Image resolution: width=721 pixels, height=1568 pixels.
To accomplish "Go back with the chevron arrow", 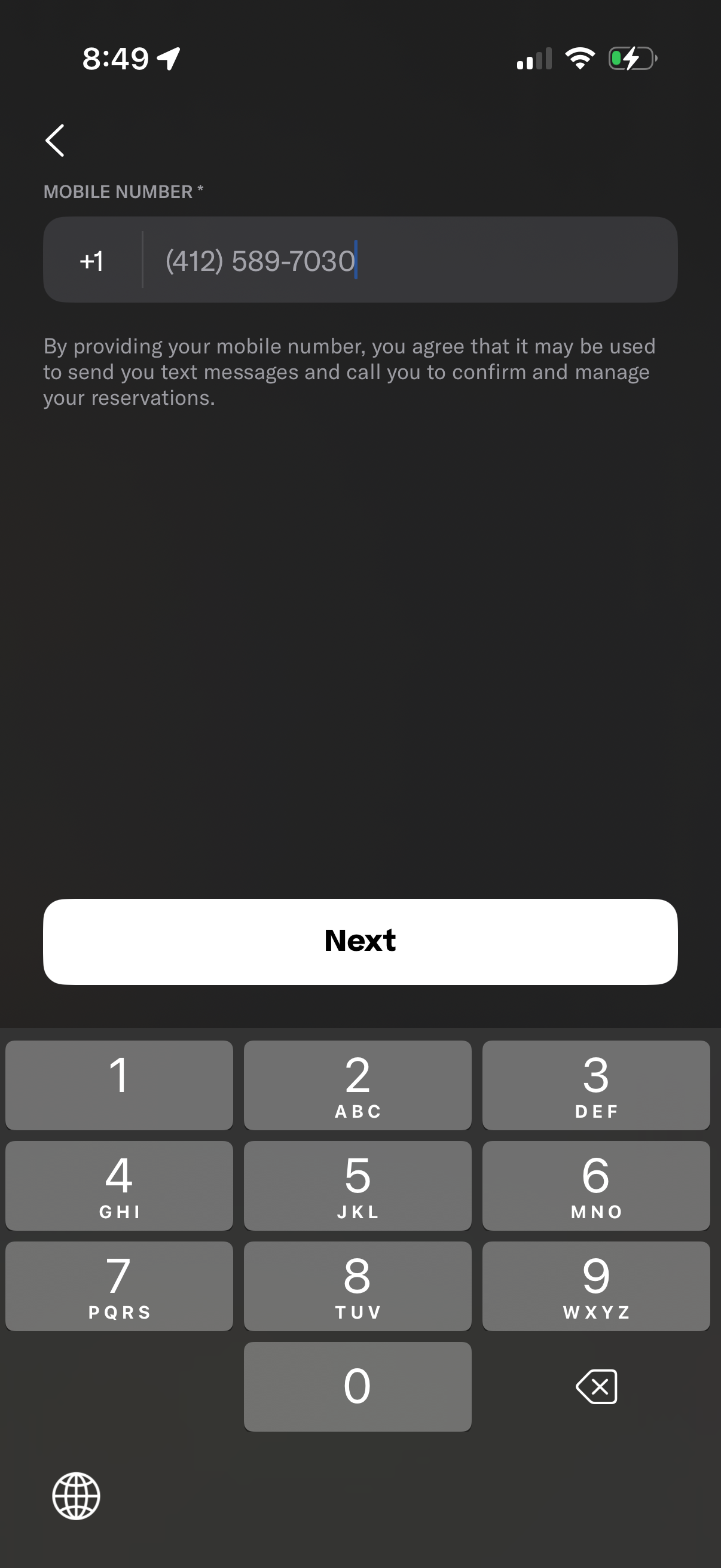I will 56,140.
